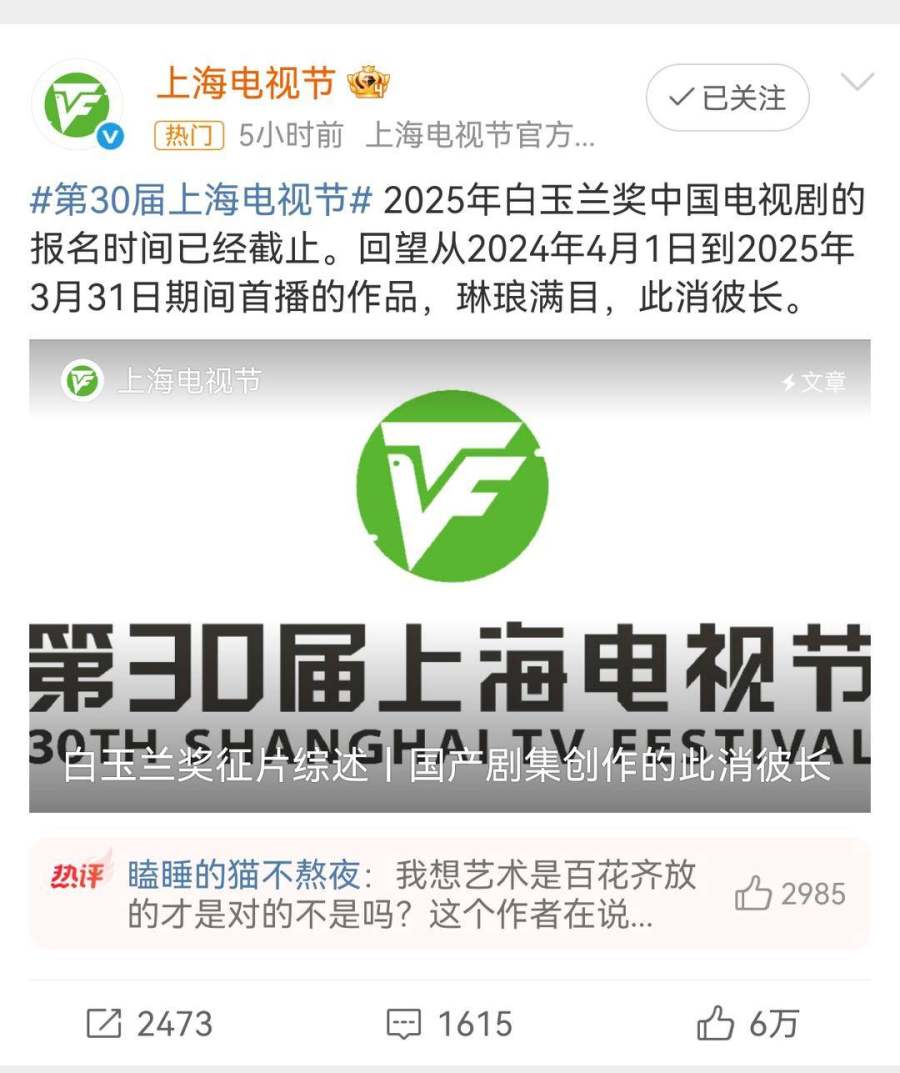Open hot comment by 瞌睡的猫不熬夜
The width and height of the screenshot is (900, 1073).
pyautogui.click(x=410, y=894)
